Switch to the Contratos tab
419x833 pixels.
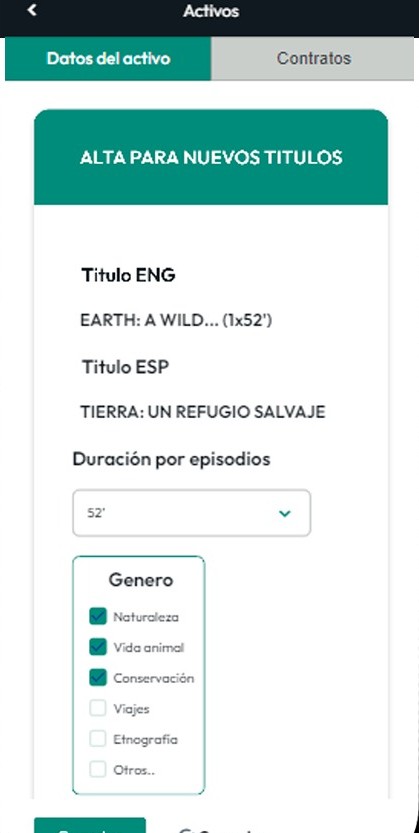point(312,58)
